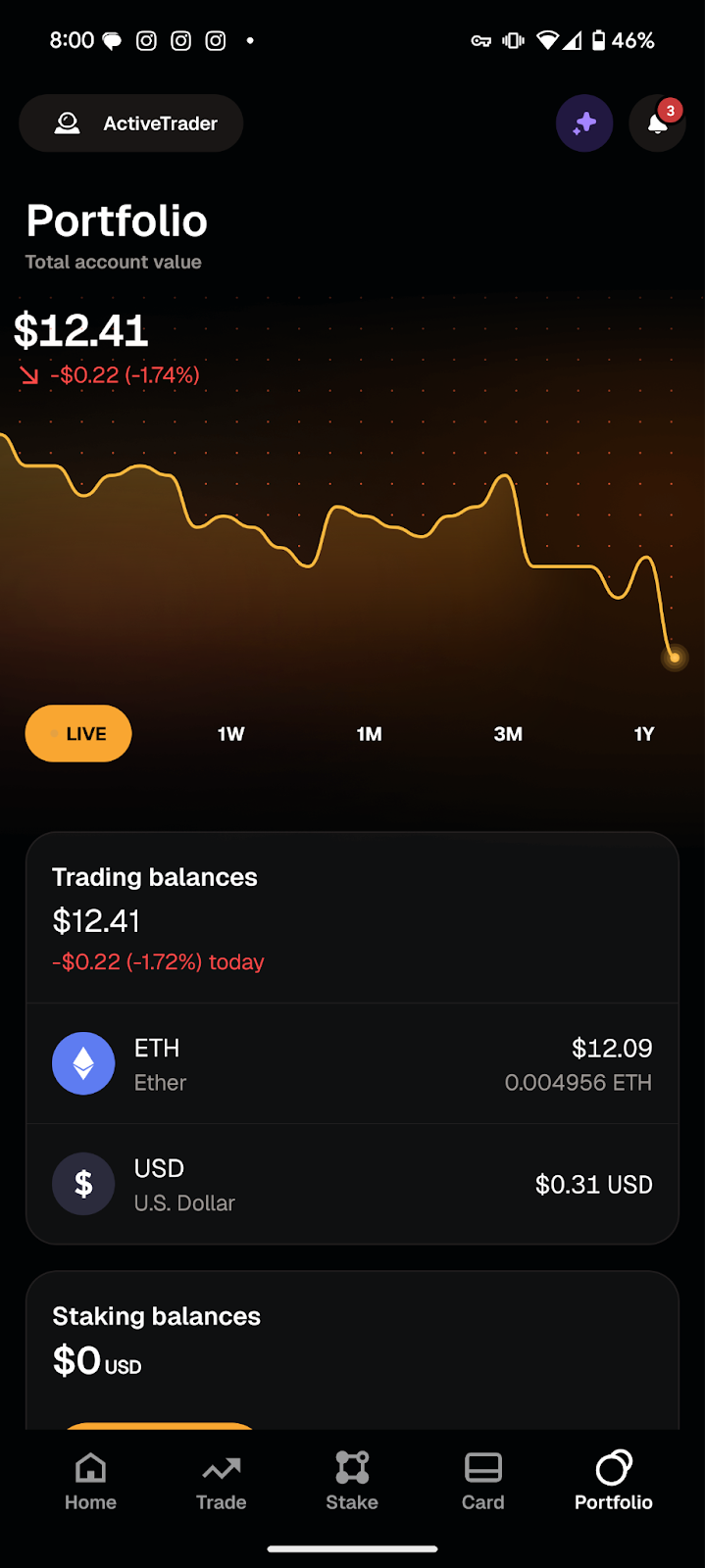Tap the purple sparkle icon
The width and height of the screenshot is (705, 1568).
584,123
